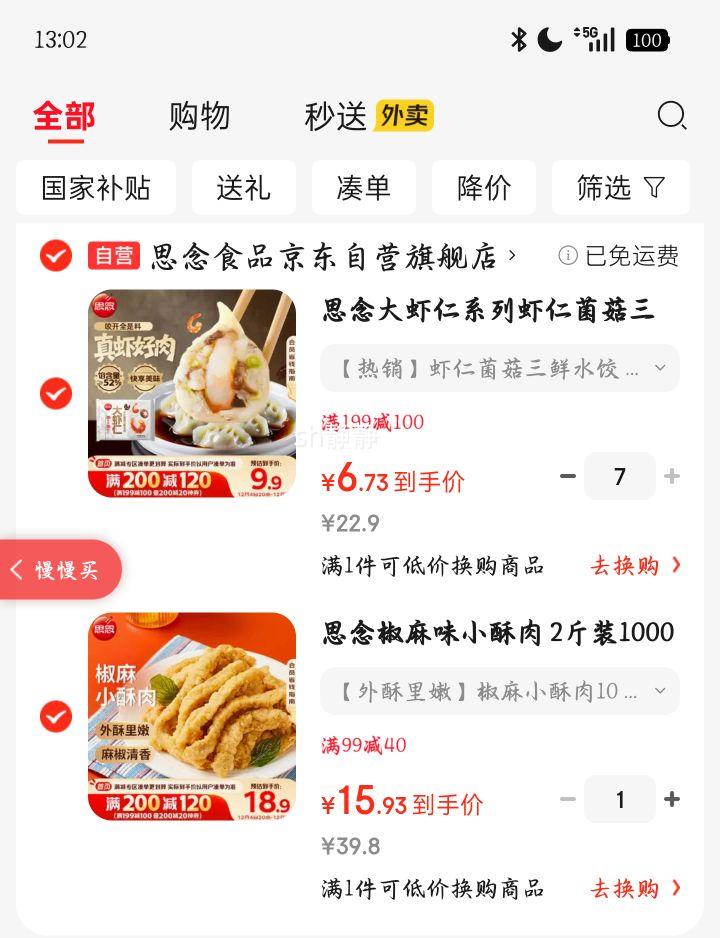Increase dumpling quantity with plus button
Image resolution: width=720 pixels, height=938 pixels.
(x=672, y=477)
